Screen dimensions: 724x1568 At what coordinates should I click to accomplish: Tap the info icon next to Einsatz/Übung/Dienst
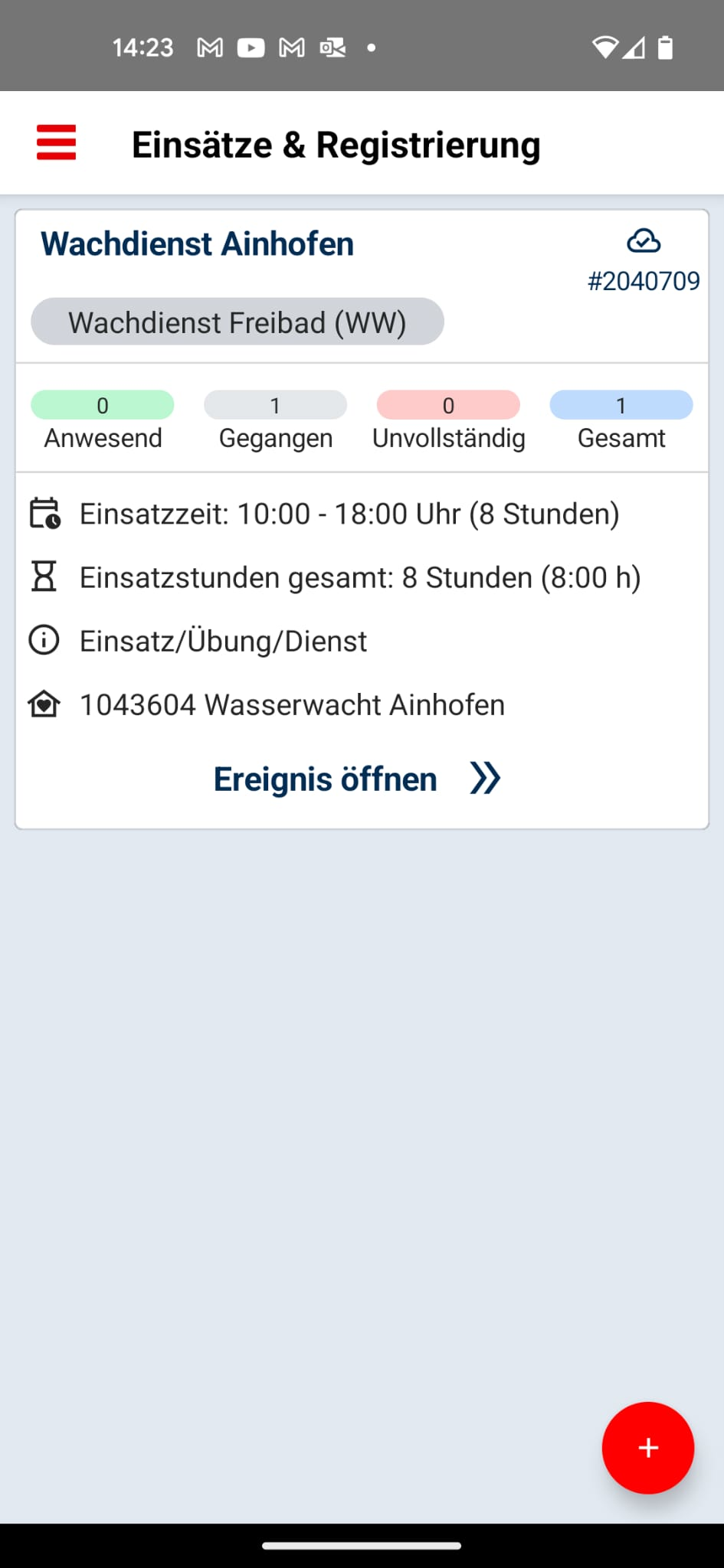(x=44, y=640)
